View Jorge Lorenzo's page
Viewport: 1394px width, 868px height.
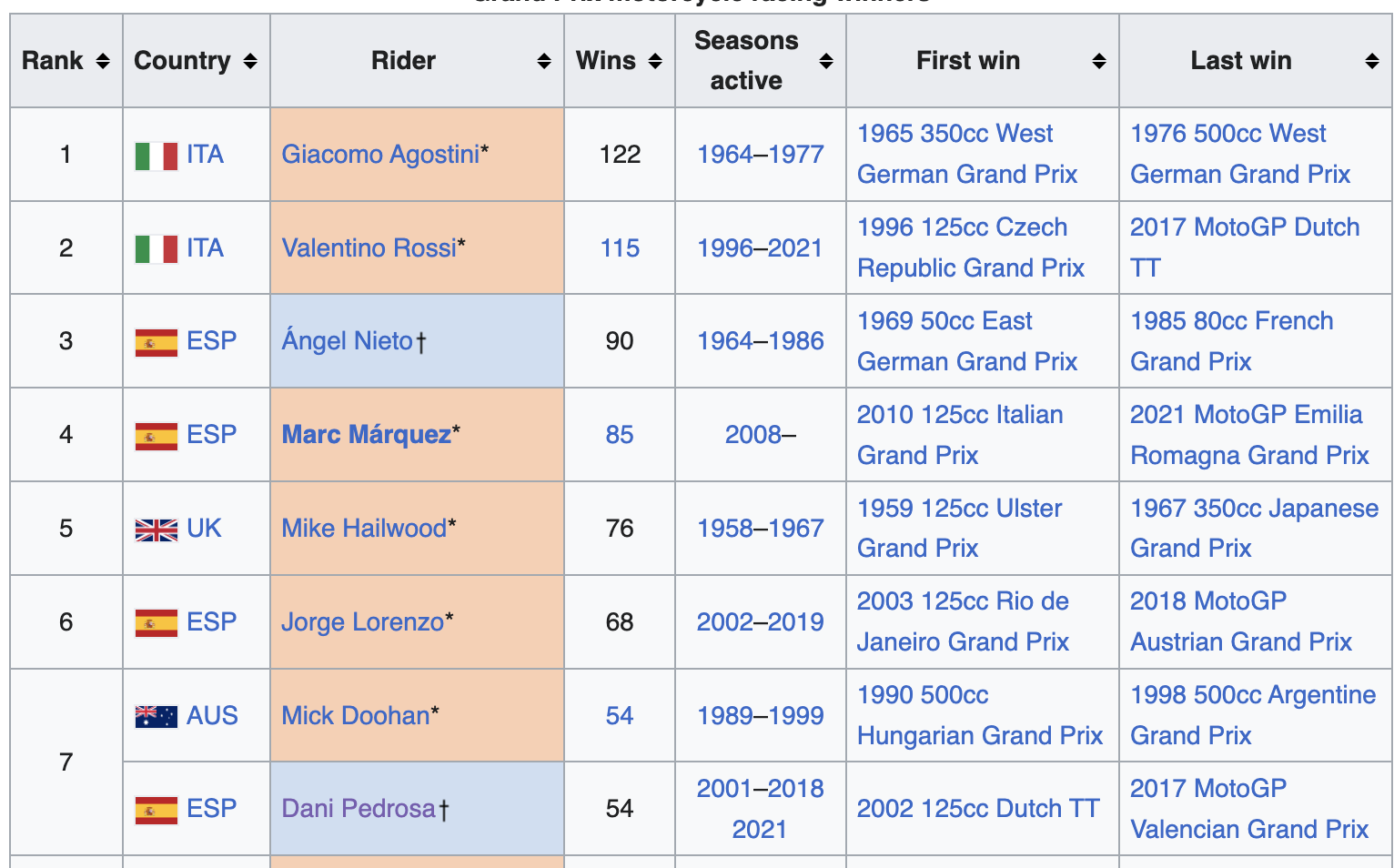(x=362, y=622)
